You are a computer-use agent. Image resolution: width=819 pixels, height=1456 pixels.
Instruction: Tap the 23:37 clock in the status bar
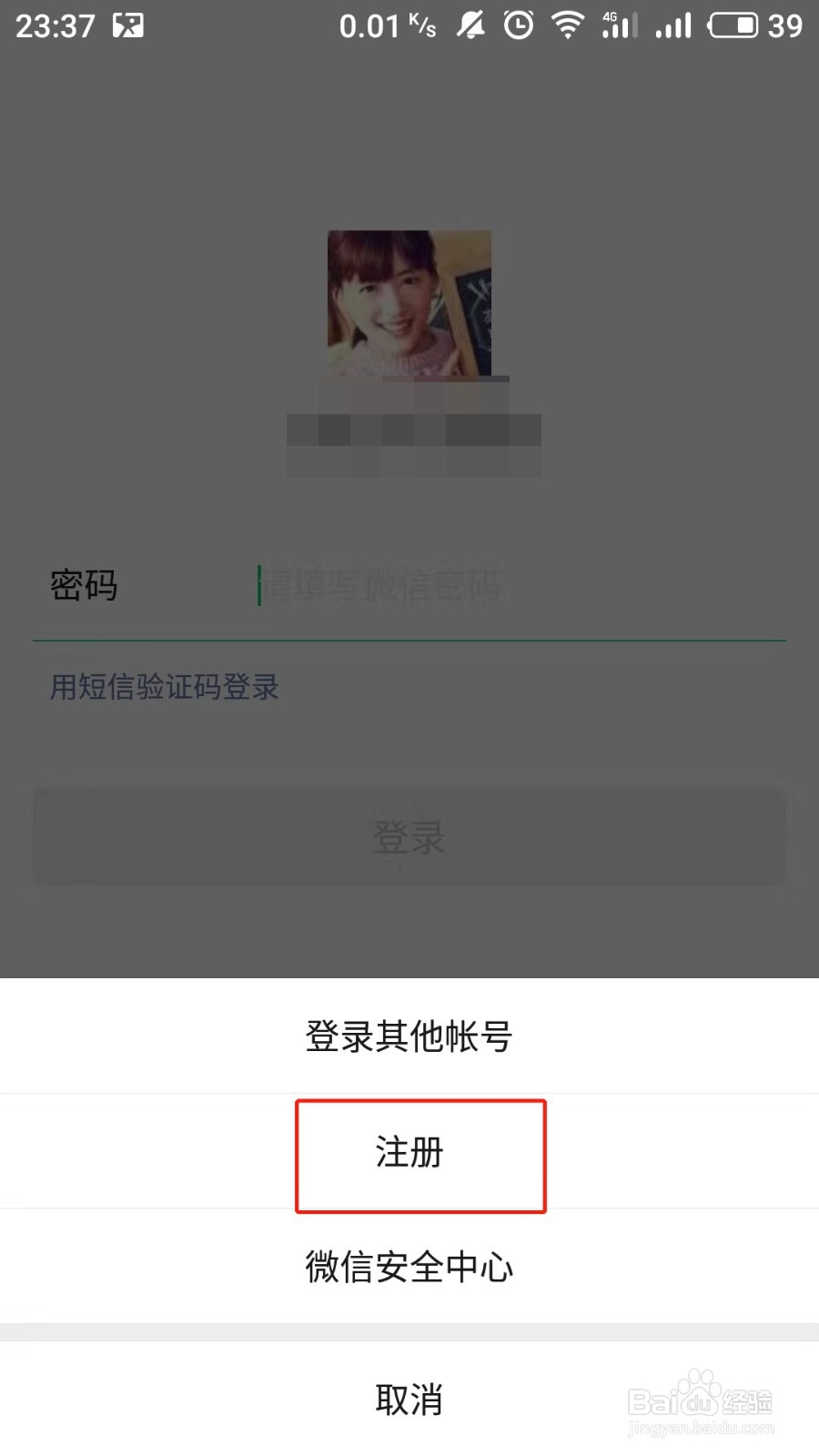click(55, 25)
